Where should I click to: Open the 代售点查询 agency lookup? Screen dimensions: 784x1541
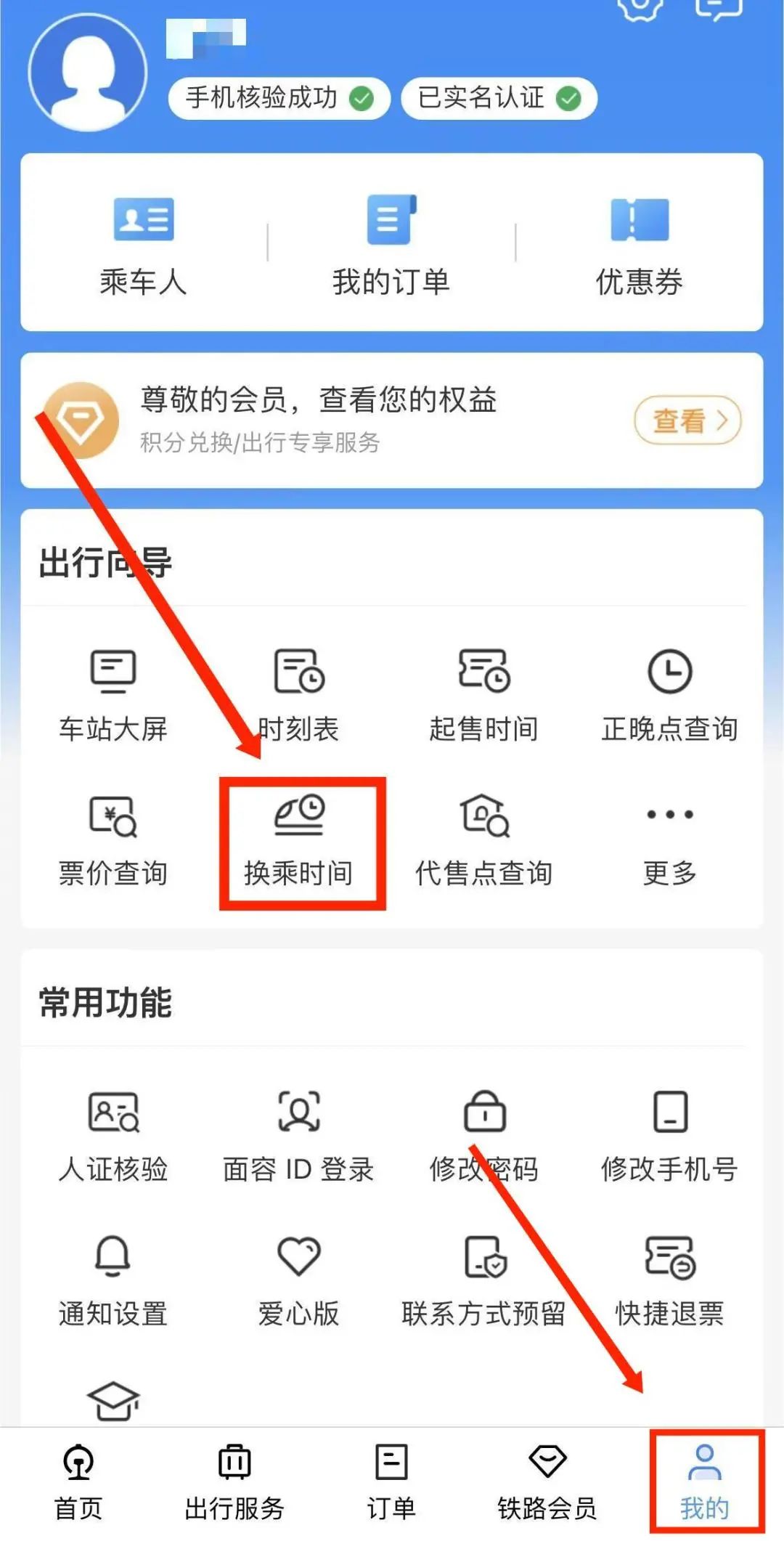pos(485,839)
